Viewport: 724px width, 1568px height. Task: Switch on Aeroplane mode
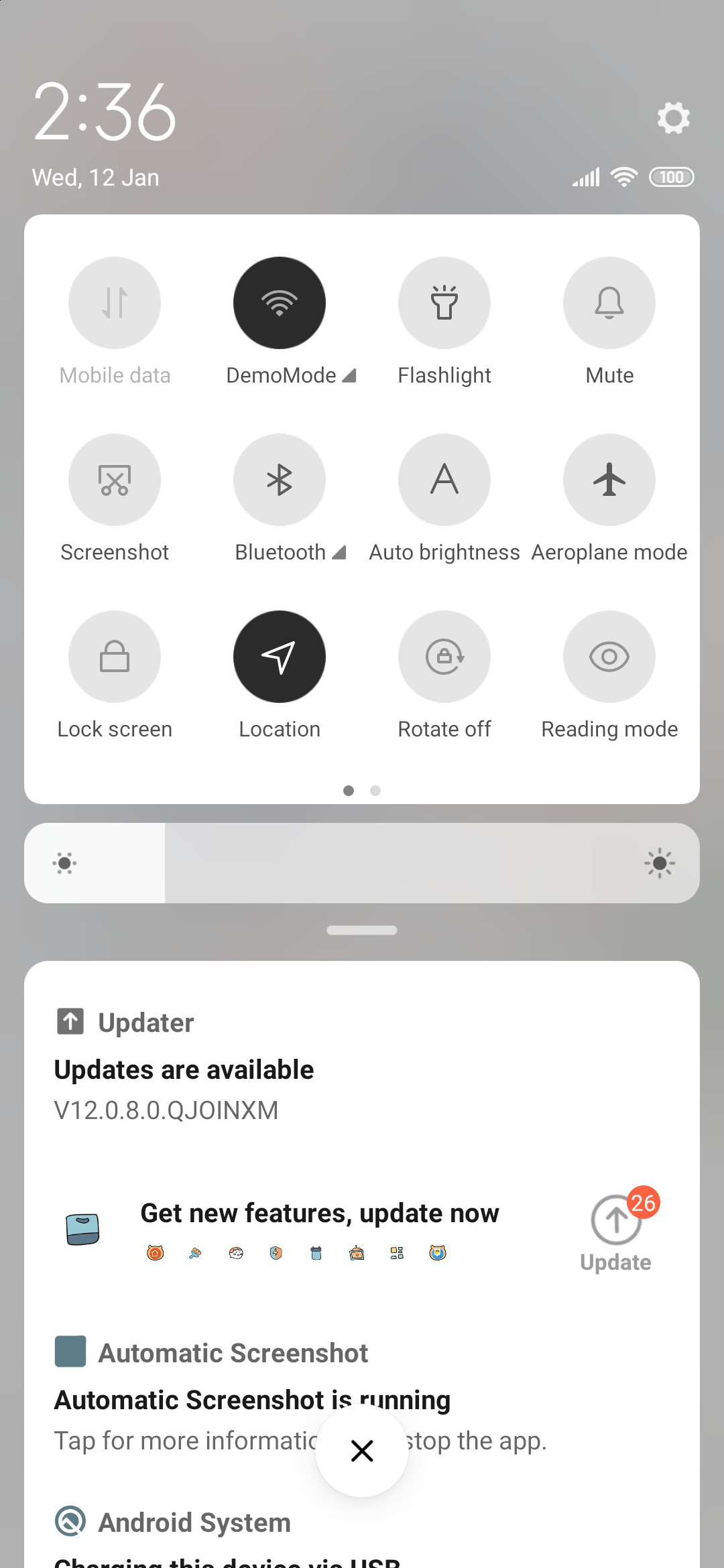(x=609, y=480)
